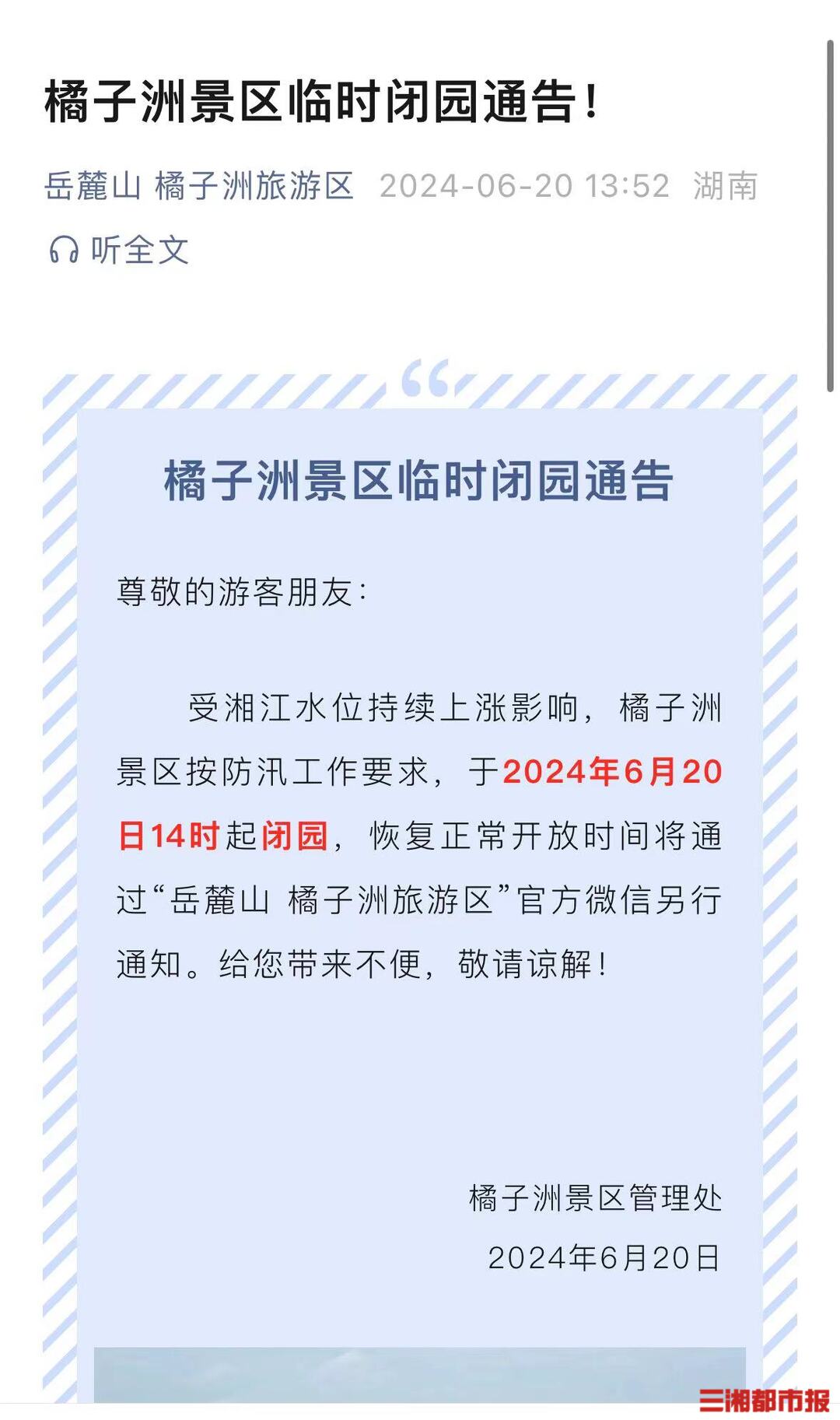840x1420 pixels.
Task: Open the 岳麓山 橘子洲旅游区 account link
Action: [x=199, y=187]
